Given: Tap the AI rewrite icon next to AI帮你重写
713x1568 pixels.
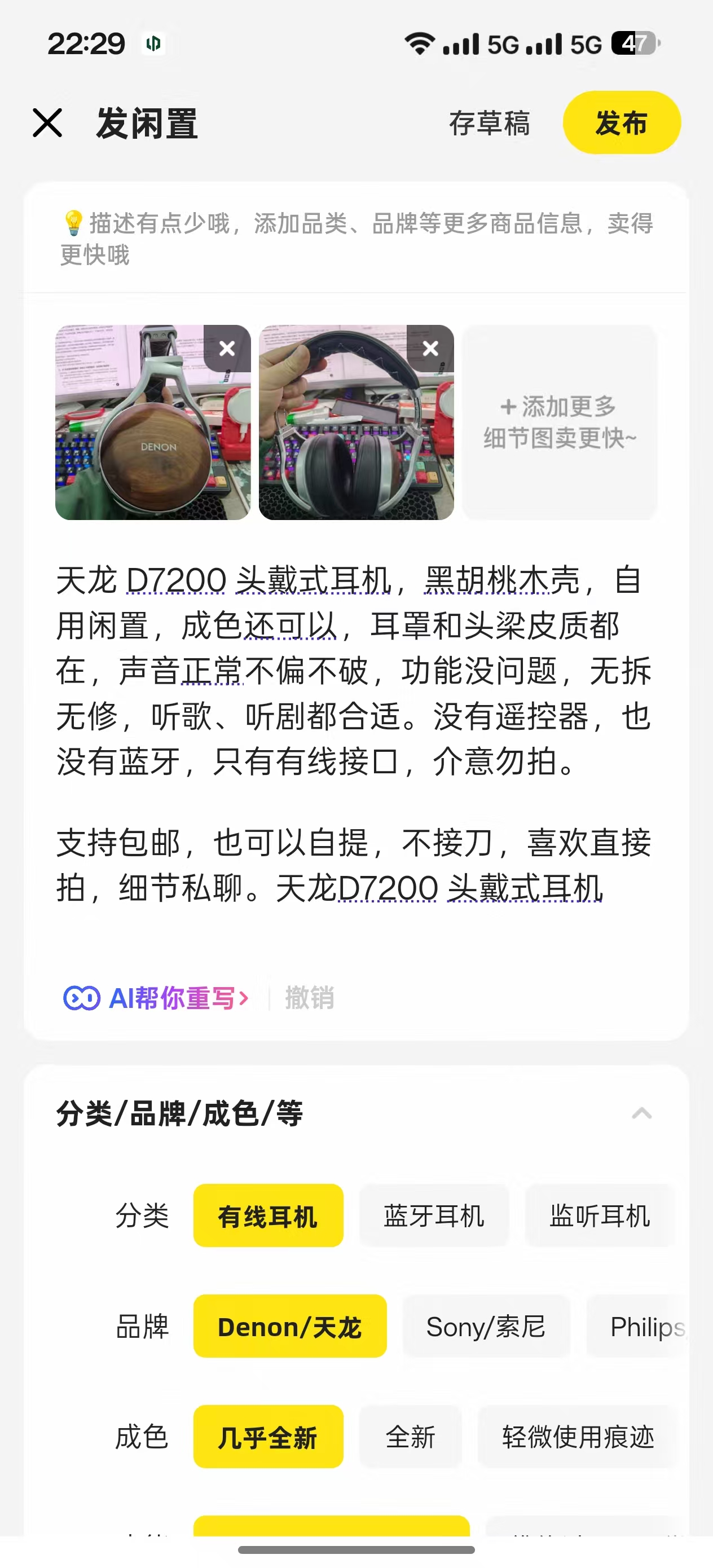Looking at the screenshot, I should pyautogui.click(x=83, y=997).
